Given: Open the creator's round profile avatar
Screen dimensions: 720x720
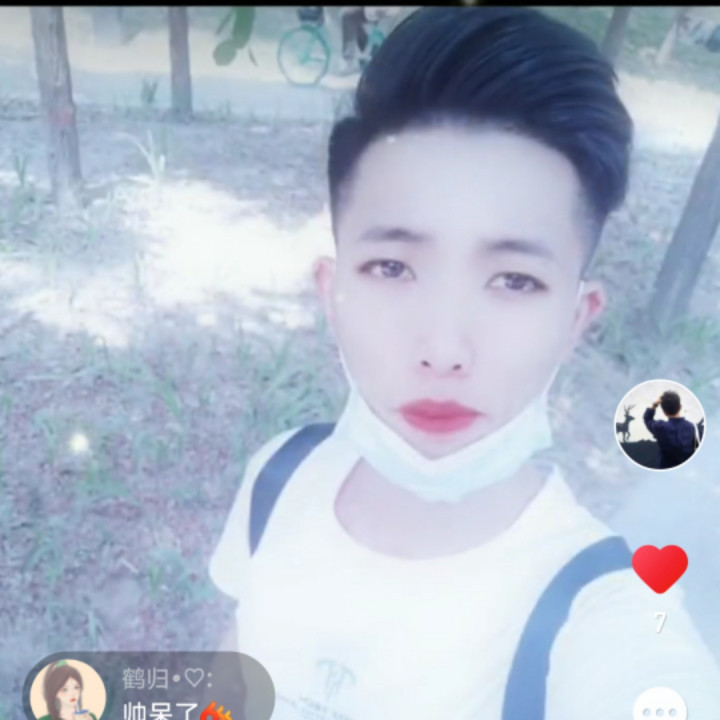Looking at the screenshot, I should point(660,424).
